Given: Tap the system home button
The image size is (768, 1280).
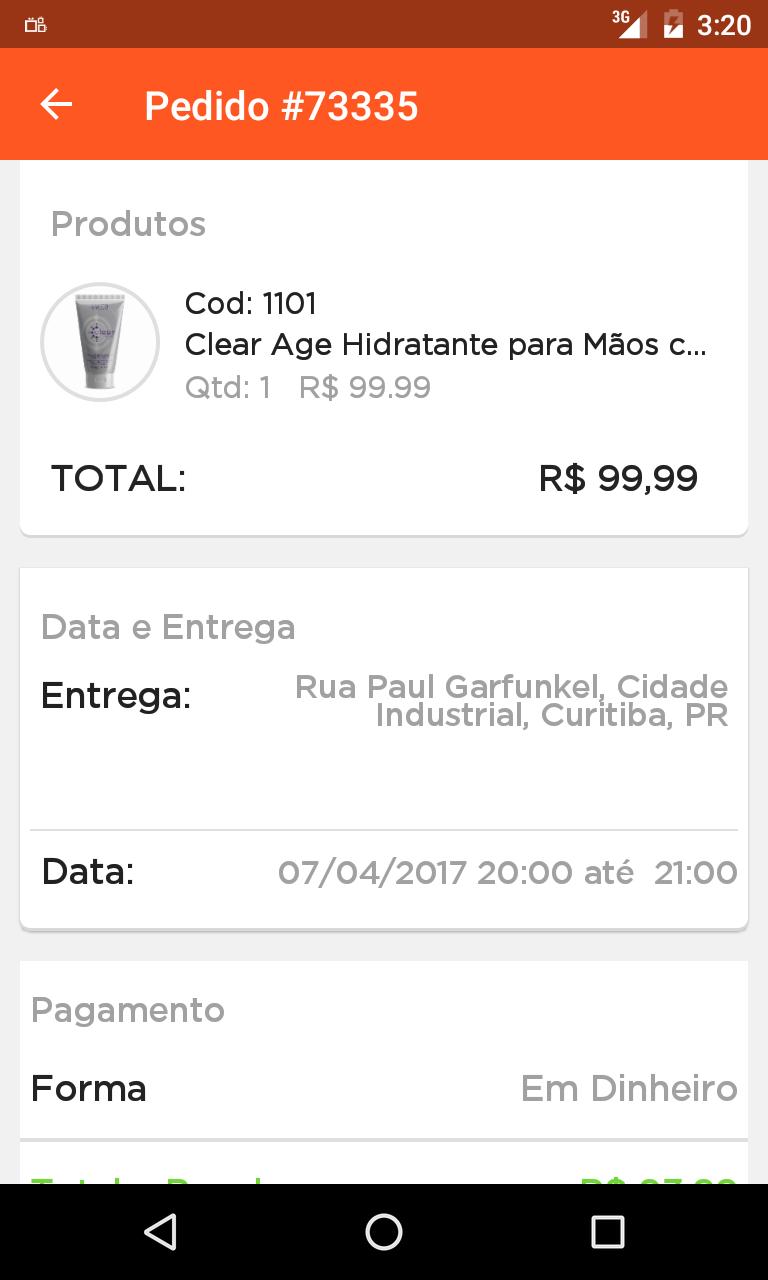Looking at the screenshot, I should coord(384,1232).
